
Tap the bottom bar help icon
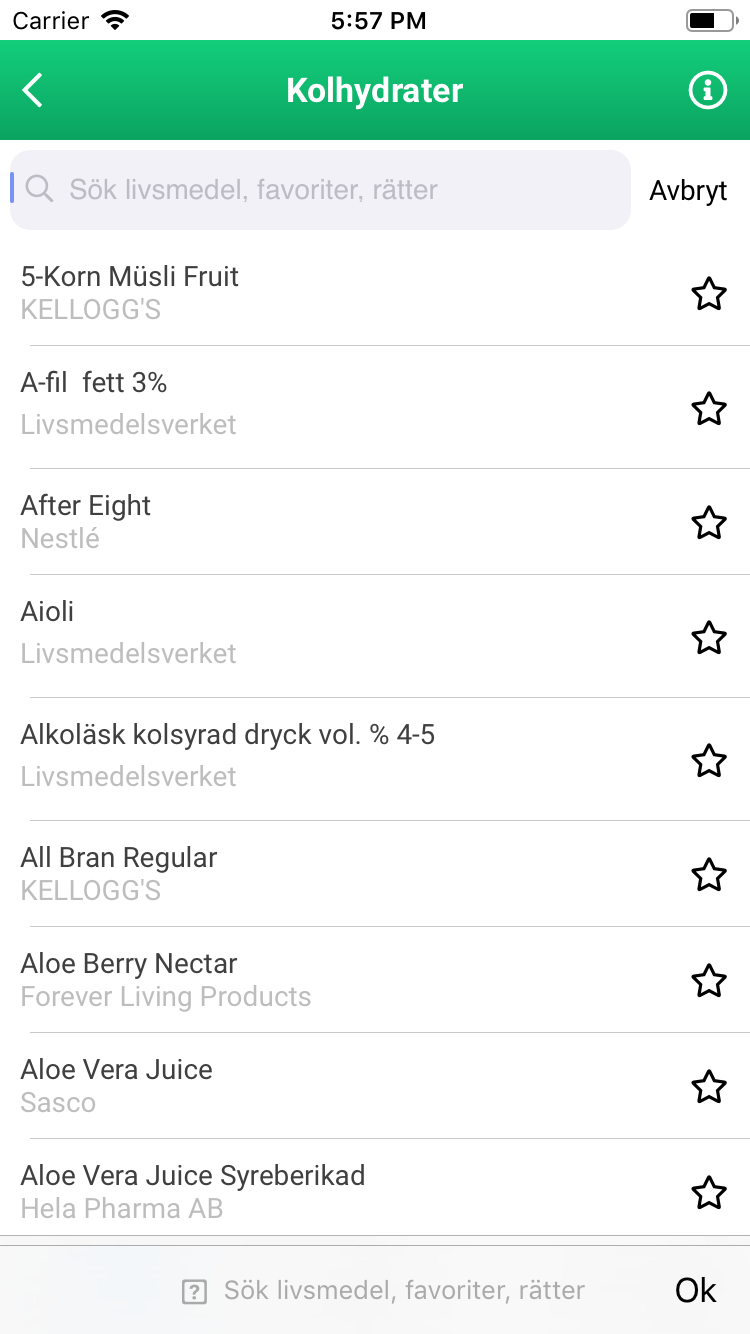[x=194, y=1292]
